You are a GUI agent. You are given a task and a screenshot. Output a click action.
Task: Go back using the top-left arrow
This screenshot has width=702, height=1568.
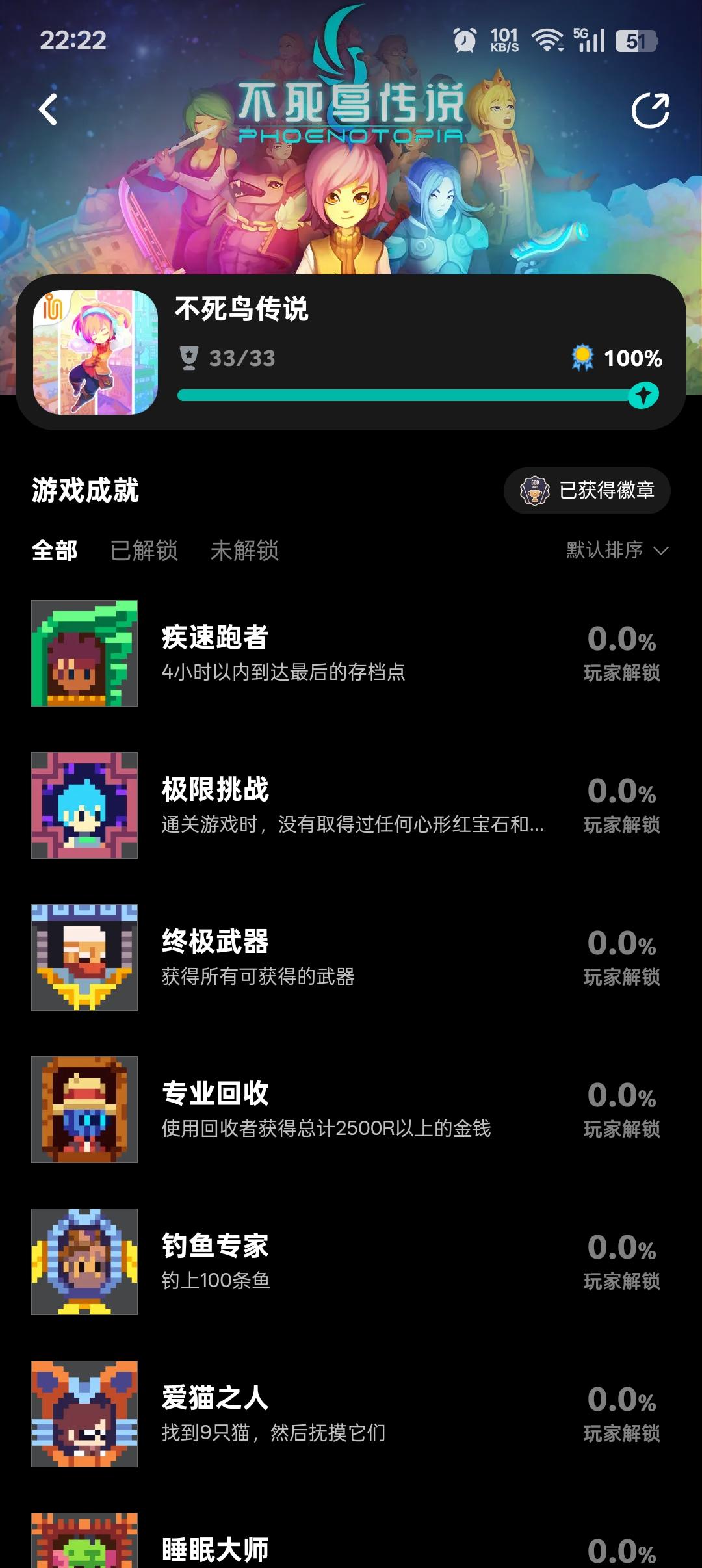click(48, 109)
